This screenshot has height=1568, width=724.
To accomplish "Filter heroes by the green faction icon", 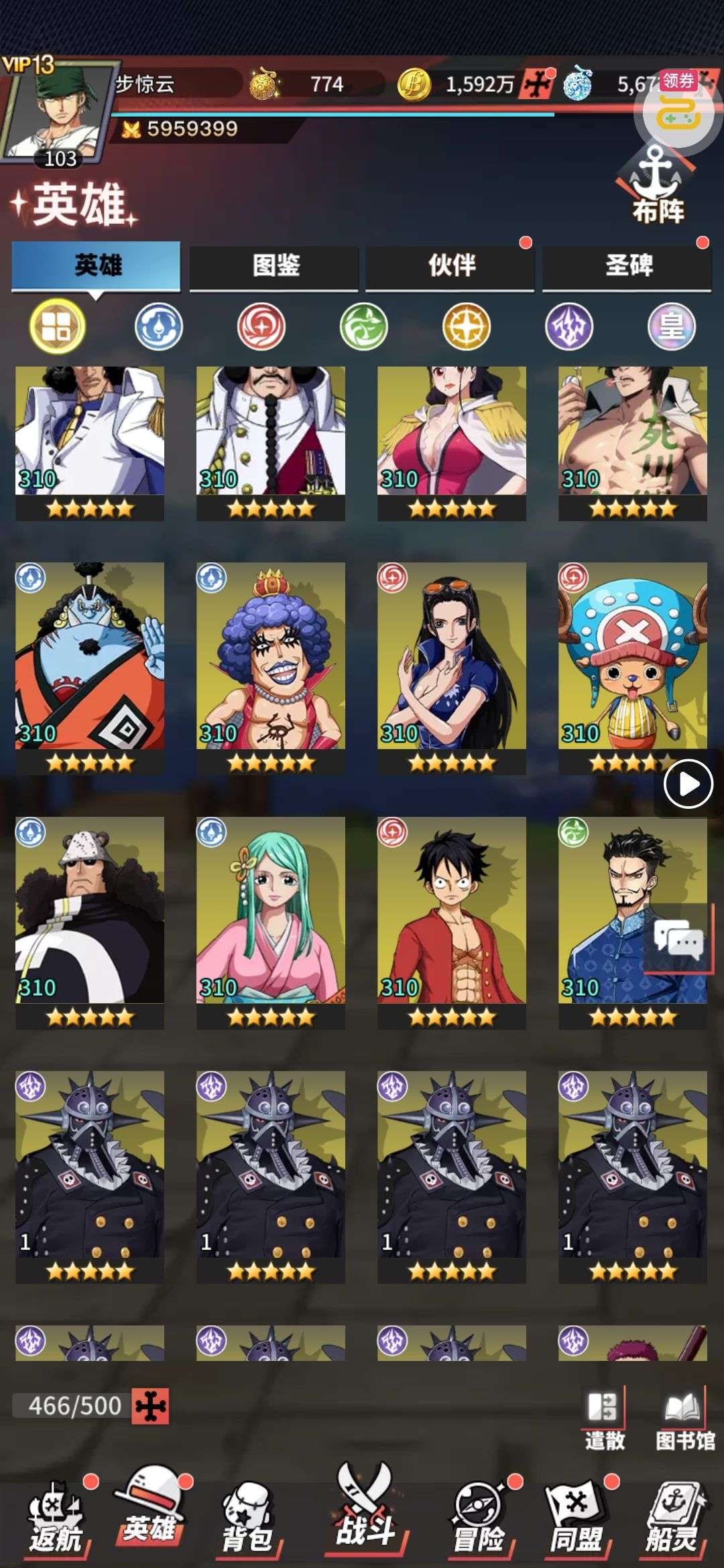I will 364,327.
